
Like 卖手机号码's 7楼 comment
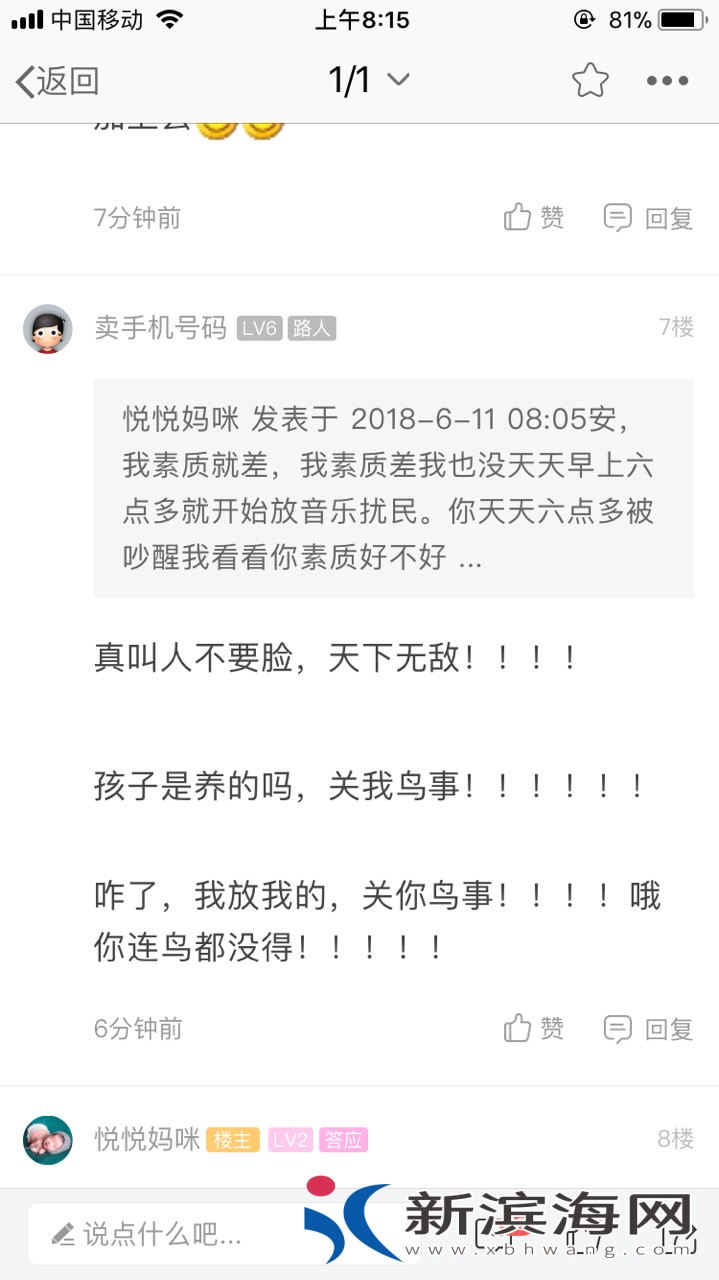tap(534, 1028)
